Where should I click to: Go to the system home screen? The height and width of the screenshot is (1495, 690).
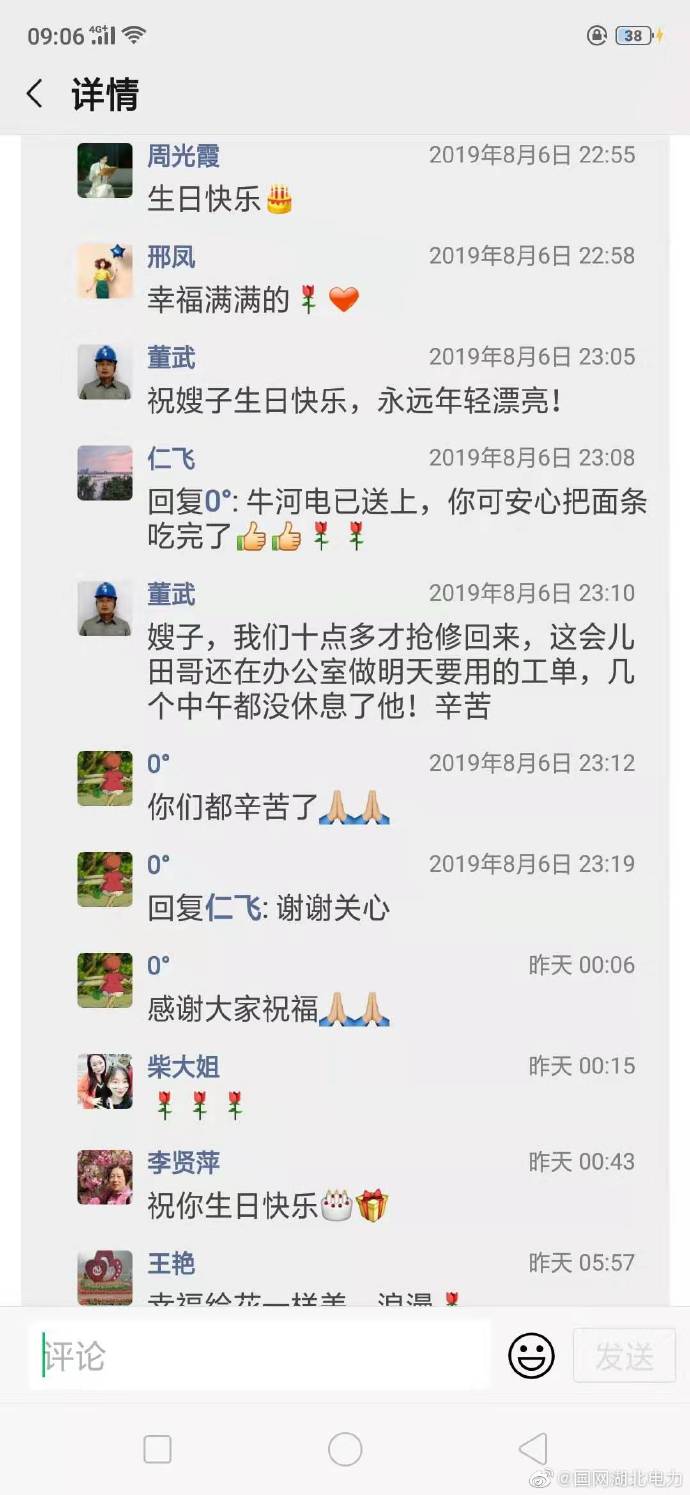point(345,1449)
